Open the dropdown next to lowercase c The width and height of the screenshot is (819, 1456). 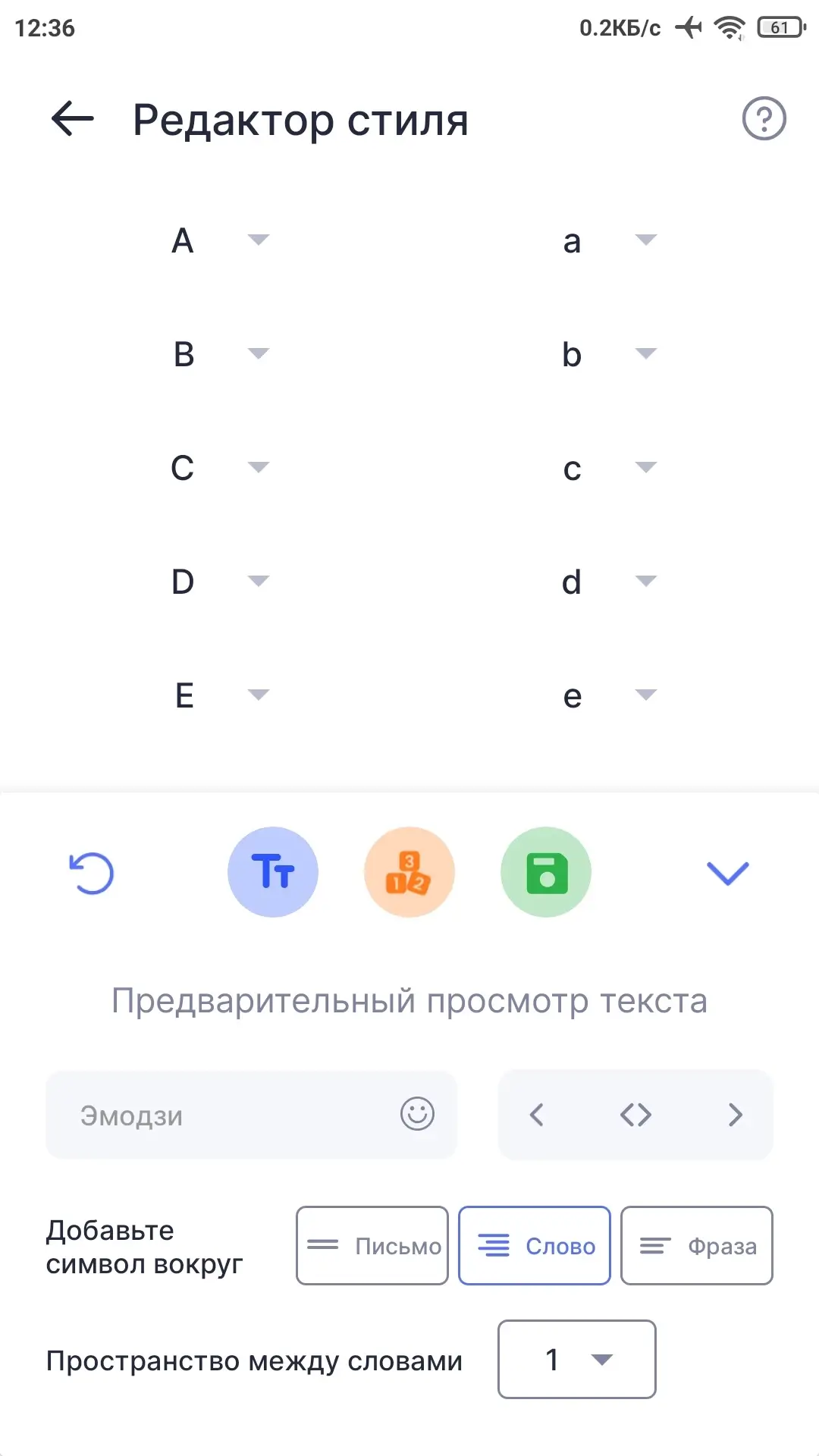(645, 467)
